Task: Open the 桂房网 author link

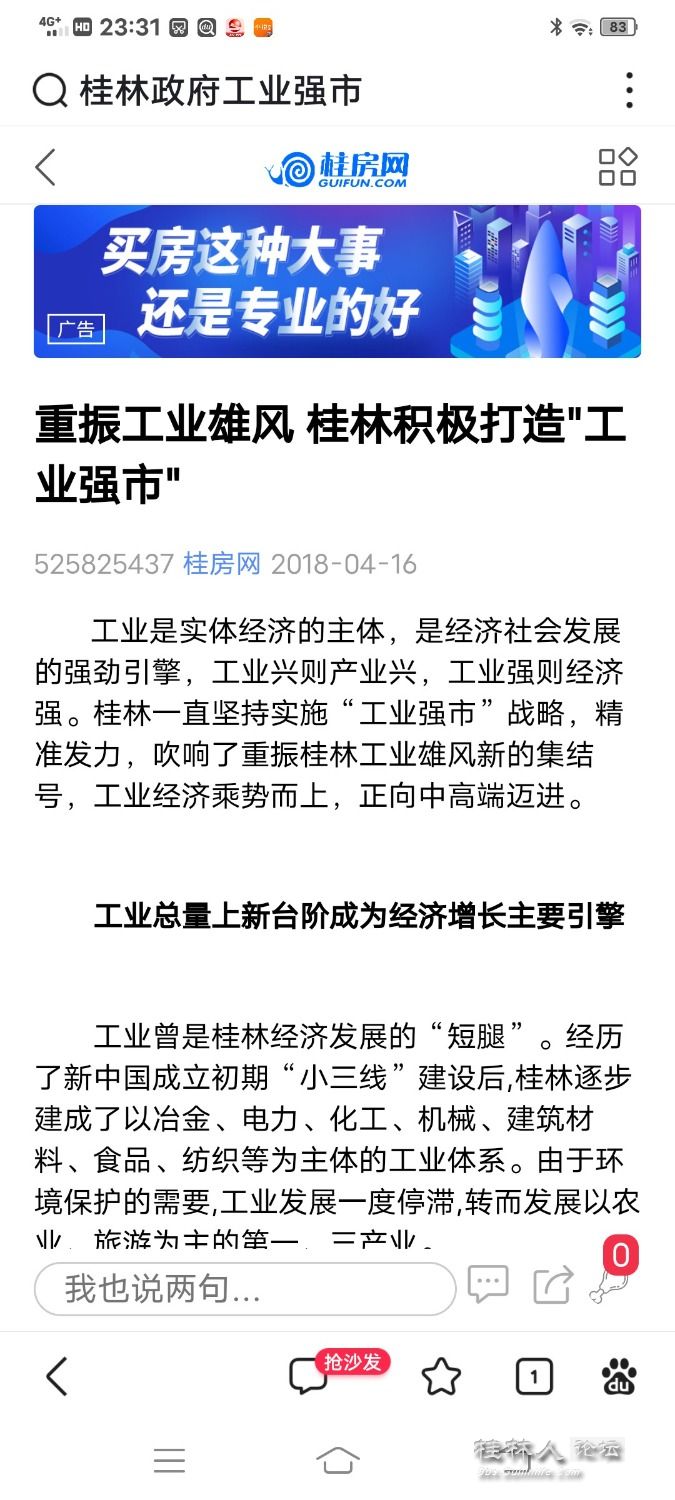Action: [x=221, y=564]
